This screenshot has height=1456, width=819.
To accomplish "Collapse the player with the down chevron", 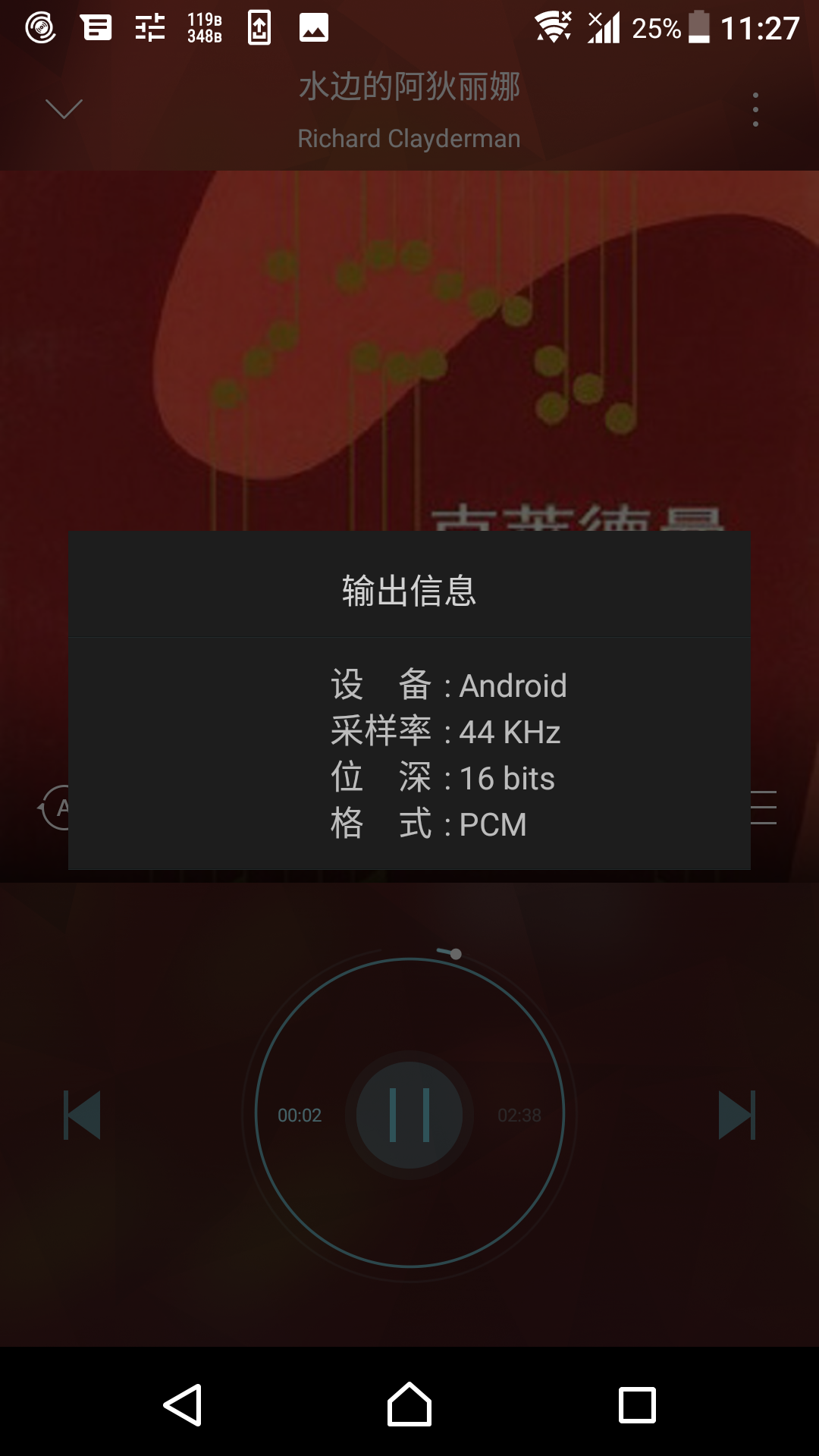I will click(64, 108).
